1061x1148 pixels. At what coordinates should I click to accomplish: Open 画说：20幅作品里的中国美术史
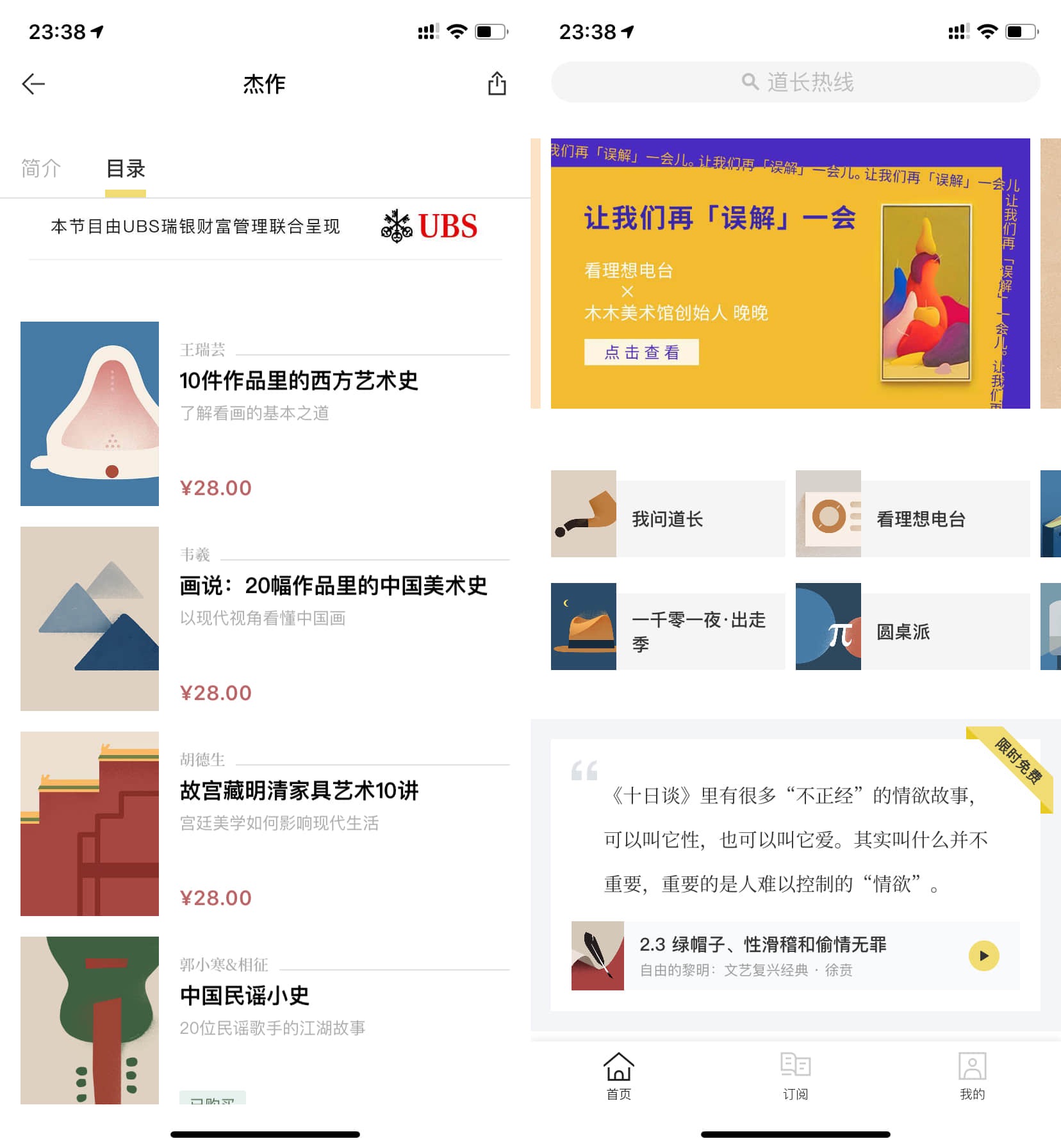coord(333,586)
